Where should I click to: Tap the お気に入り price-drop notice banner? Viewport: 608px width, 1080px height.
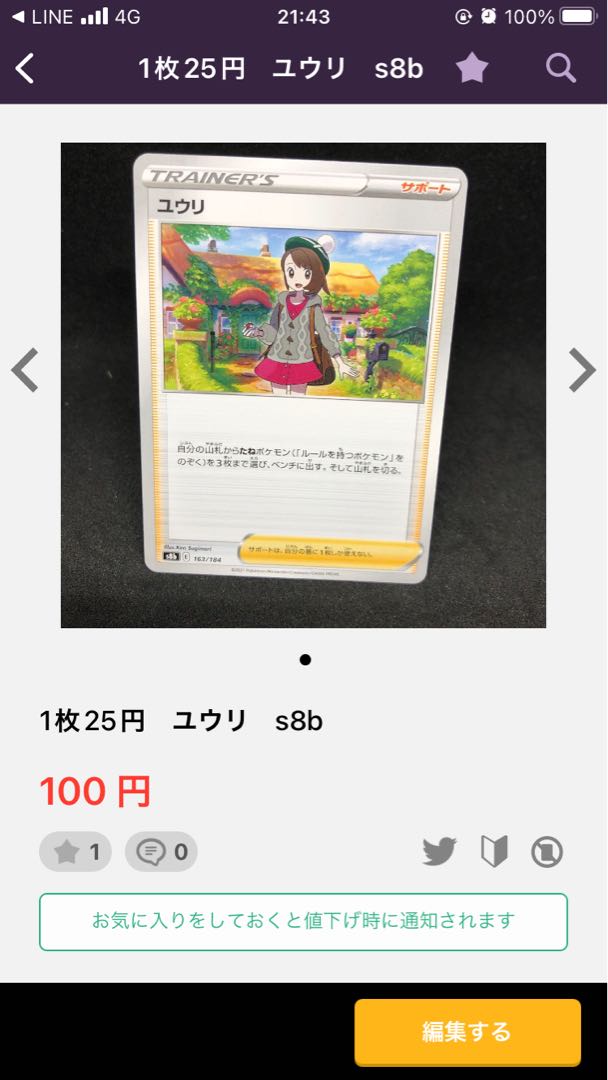click(303, 921)
